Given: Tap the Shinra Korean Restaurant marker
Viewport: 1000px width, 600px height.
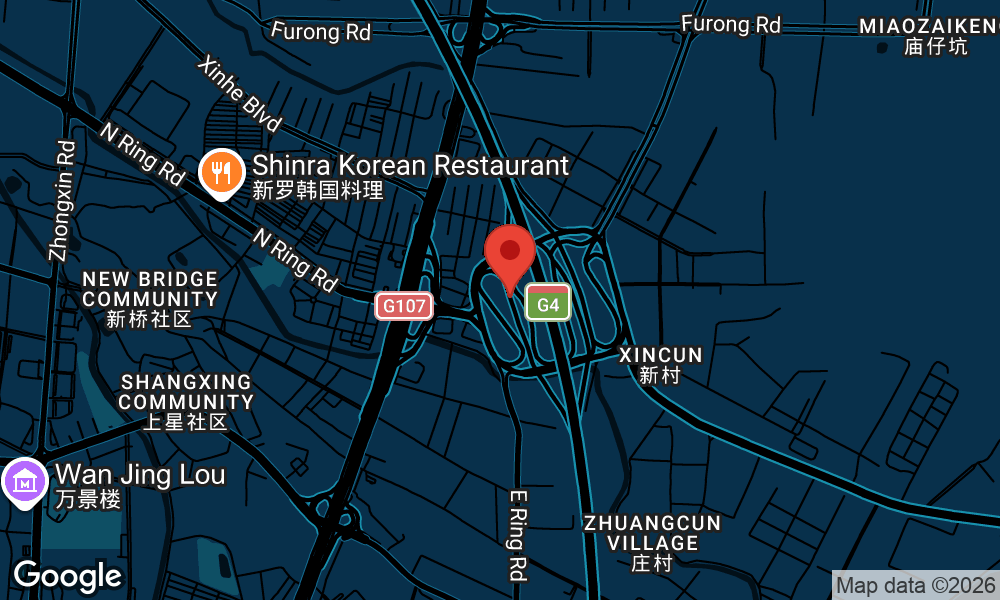Looking at the screenshot, I should pos(222,173).
